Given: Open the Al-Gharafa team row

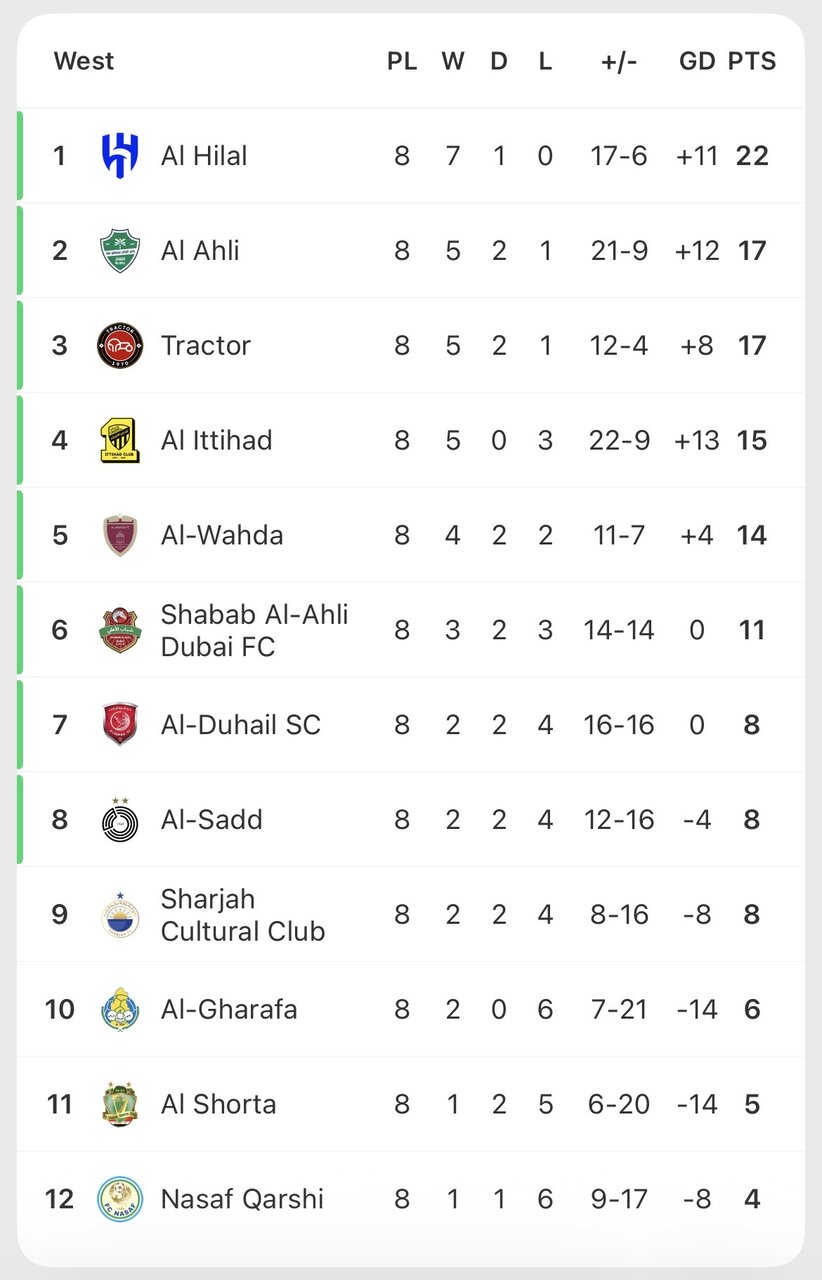Looking at the screenshot, I should click(x=229, y=1010).
